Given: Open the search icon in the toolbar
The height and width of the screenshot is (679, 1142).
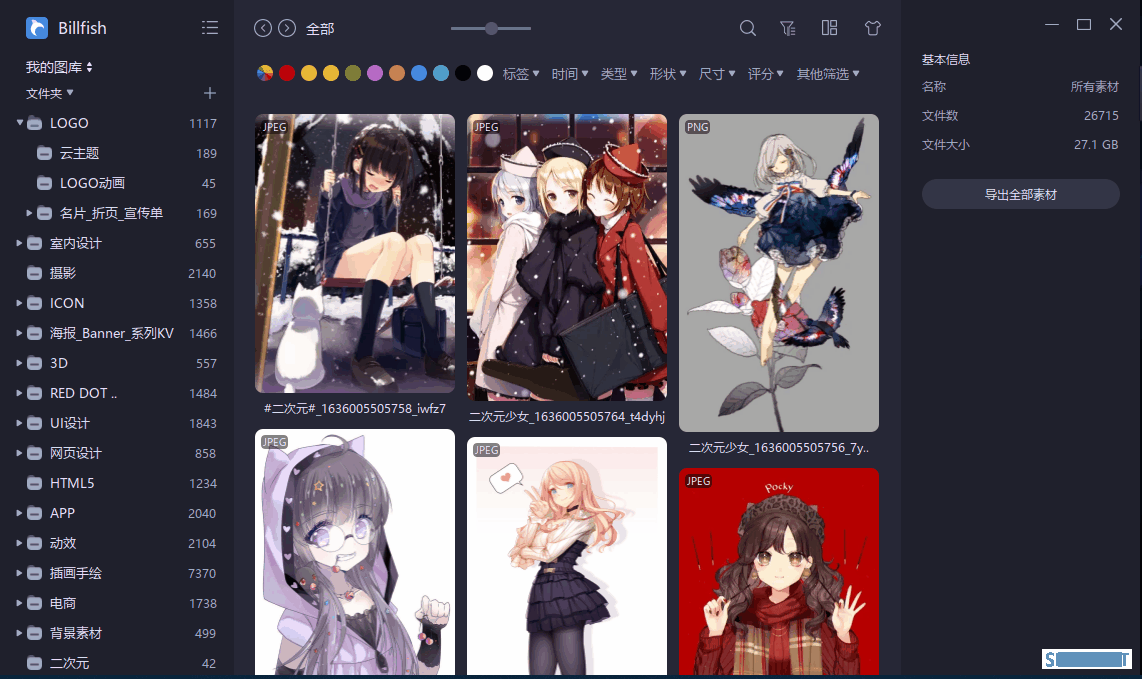Looking at the screenshot, I should tap(747, 28).
